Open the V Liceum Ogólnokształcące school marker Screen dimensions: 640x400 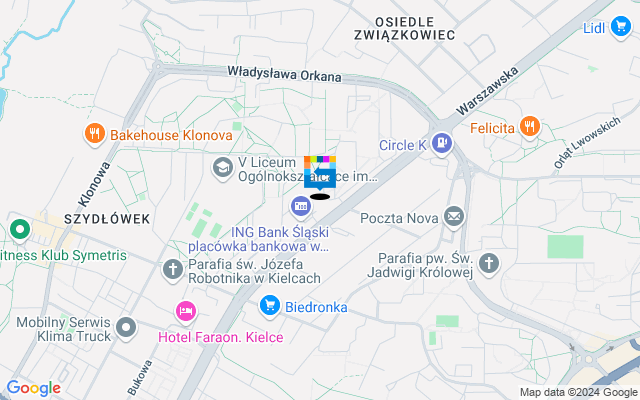point(223,165)
